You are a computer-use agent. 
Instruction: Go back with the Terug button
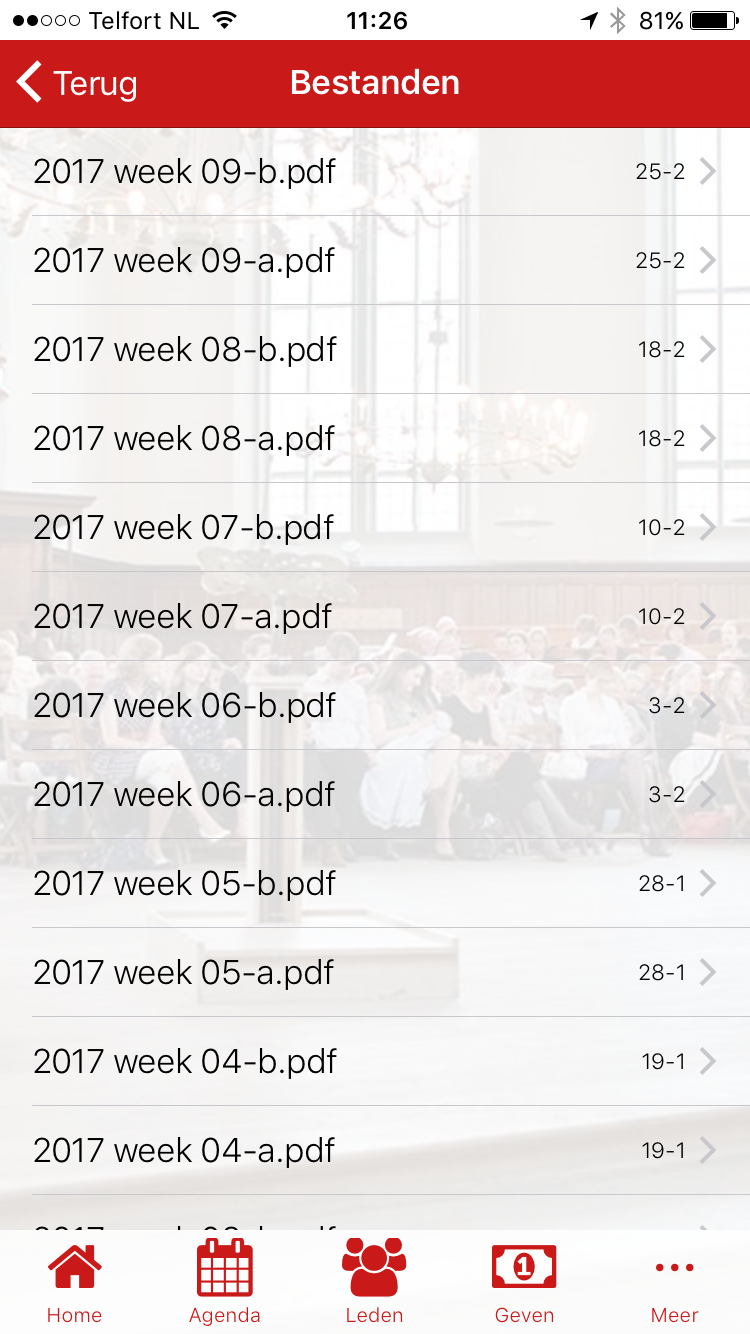click(77, 83)
